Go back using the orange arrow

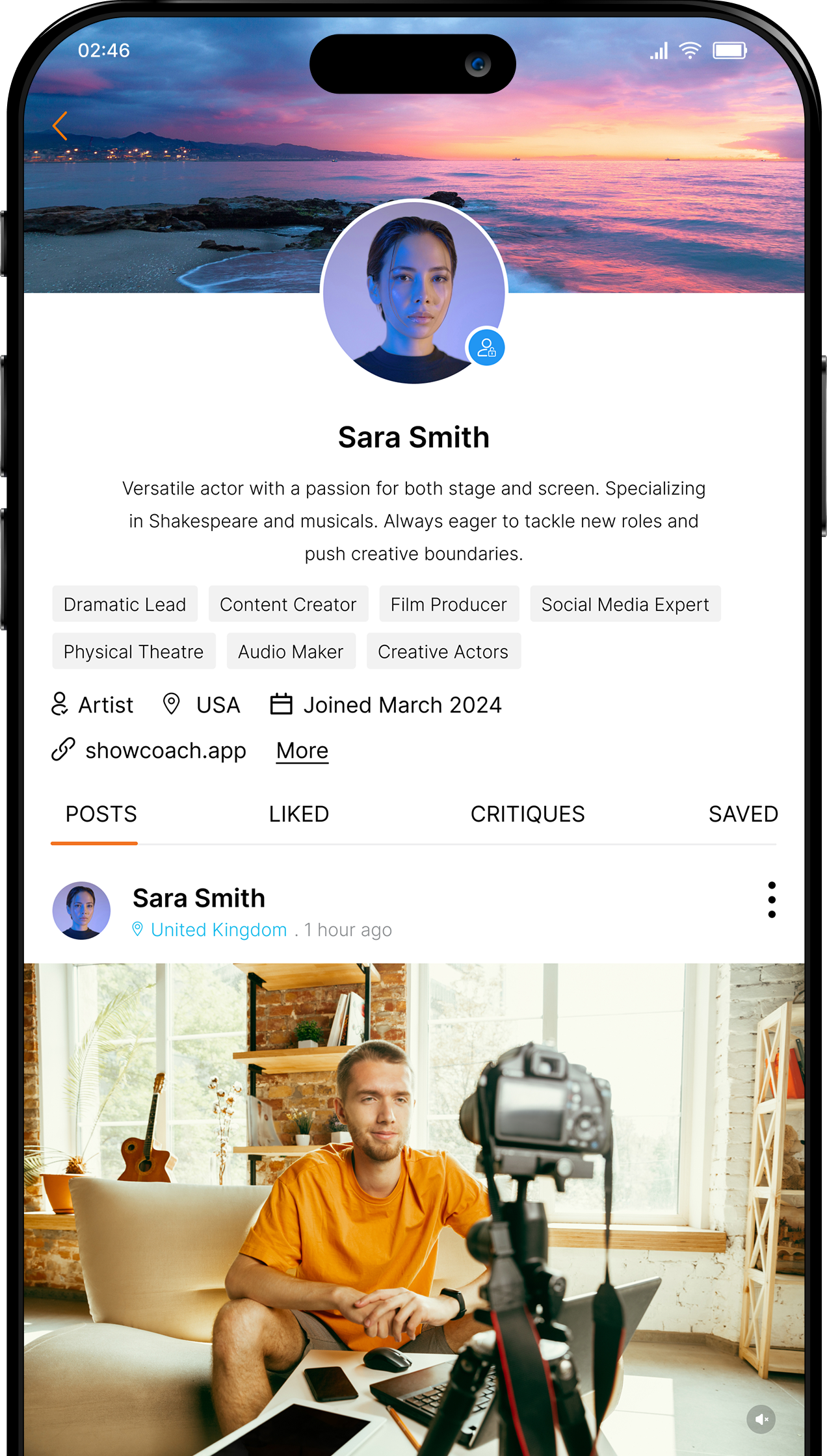click(60, 126)
